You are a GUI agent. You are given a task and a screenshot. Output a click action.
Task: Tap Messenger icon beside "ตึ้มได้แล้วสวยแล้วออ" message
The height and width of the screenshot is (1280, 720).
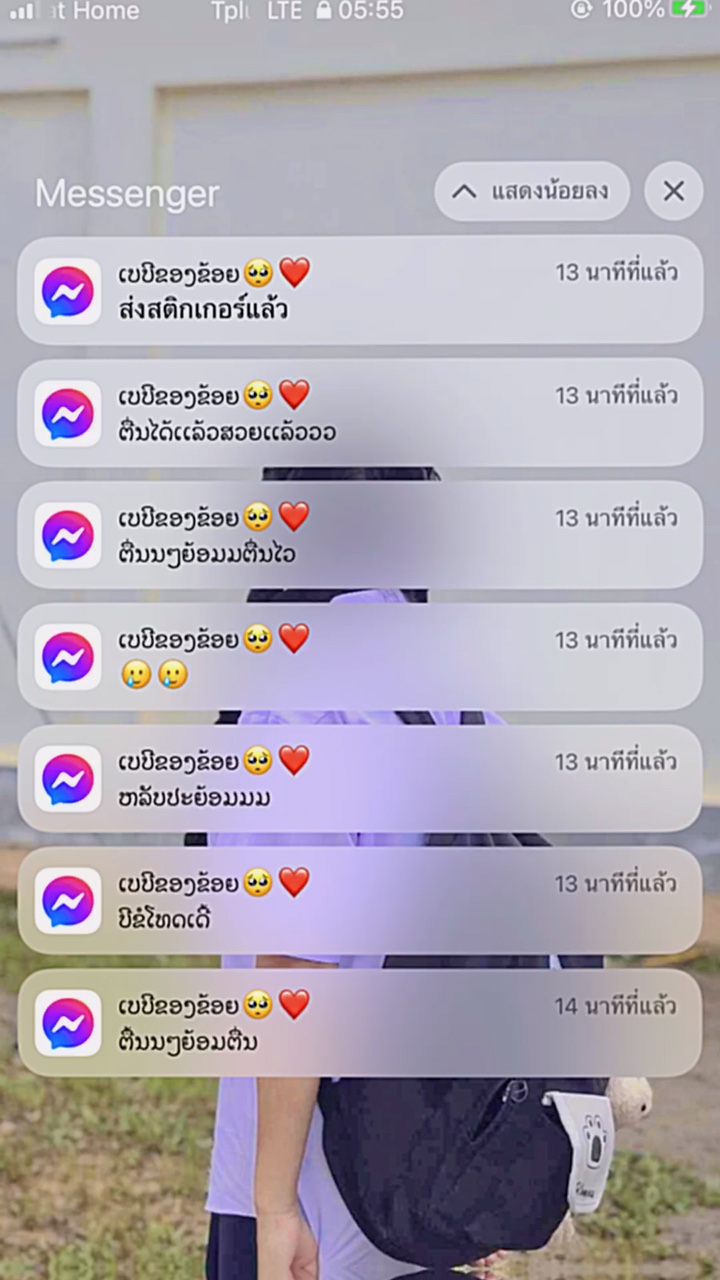pos(67,414)
